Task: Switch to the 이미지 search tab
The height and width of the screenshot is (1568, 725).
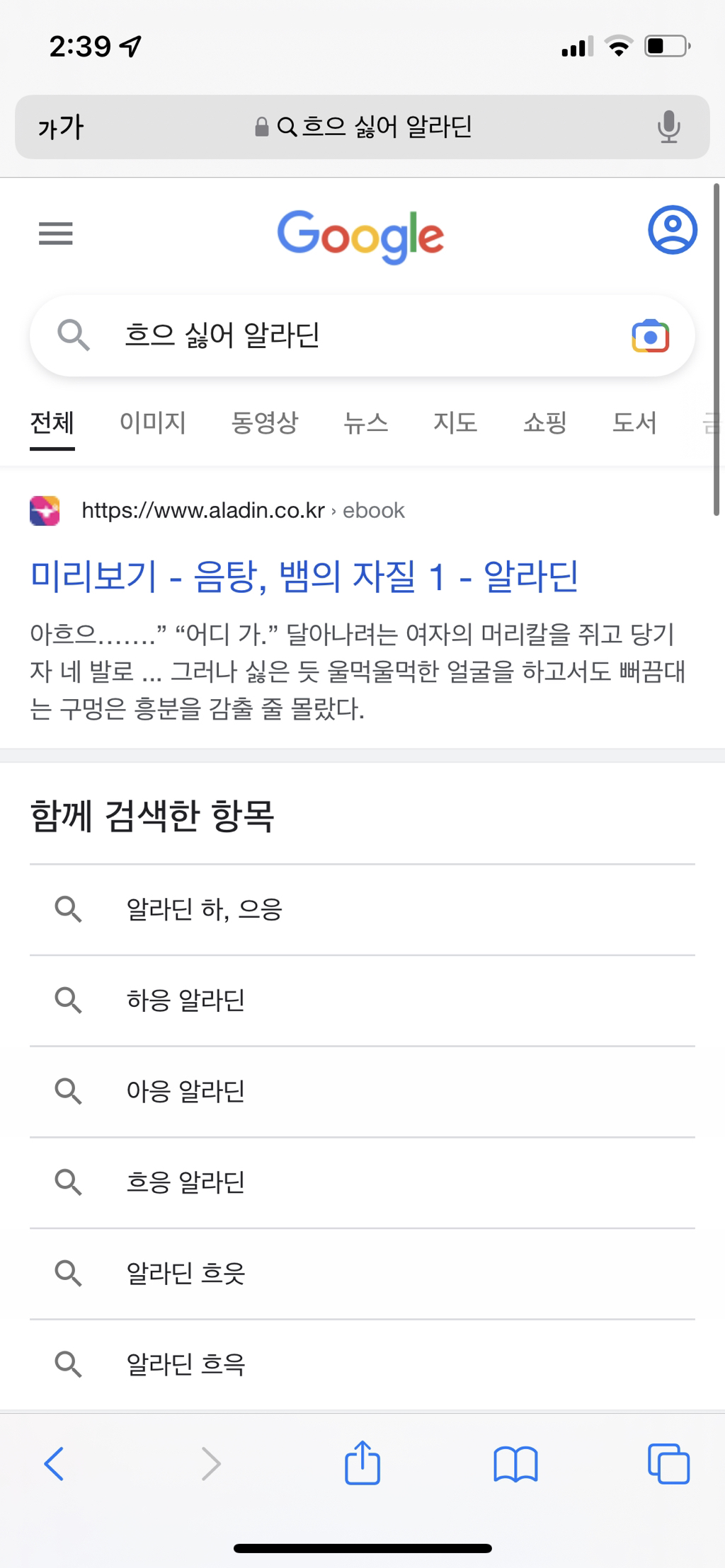Action: [152, 422]
